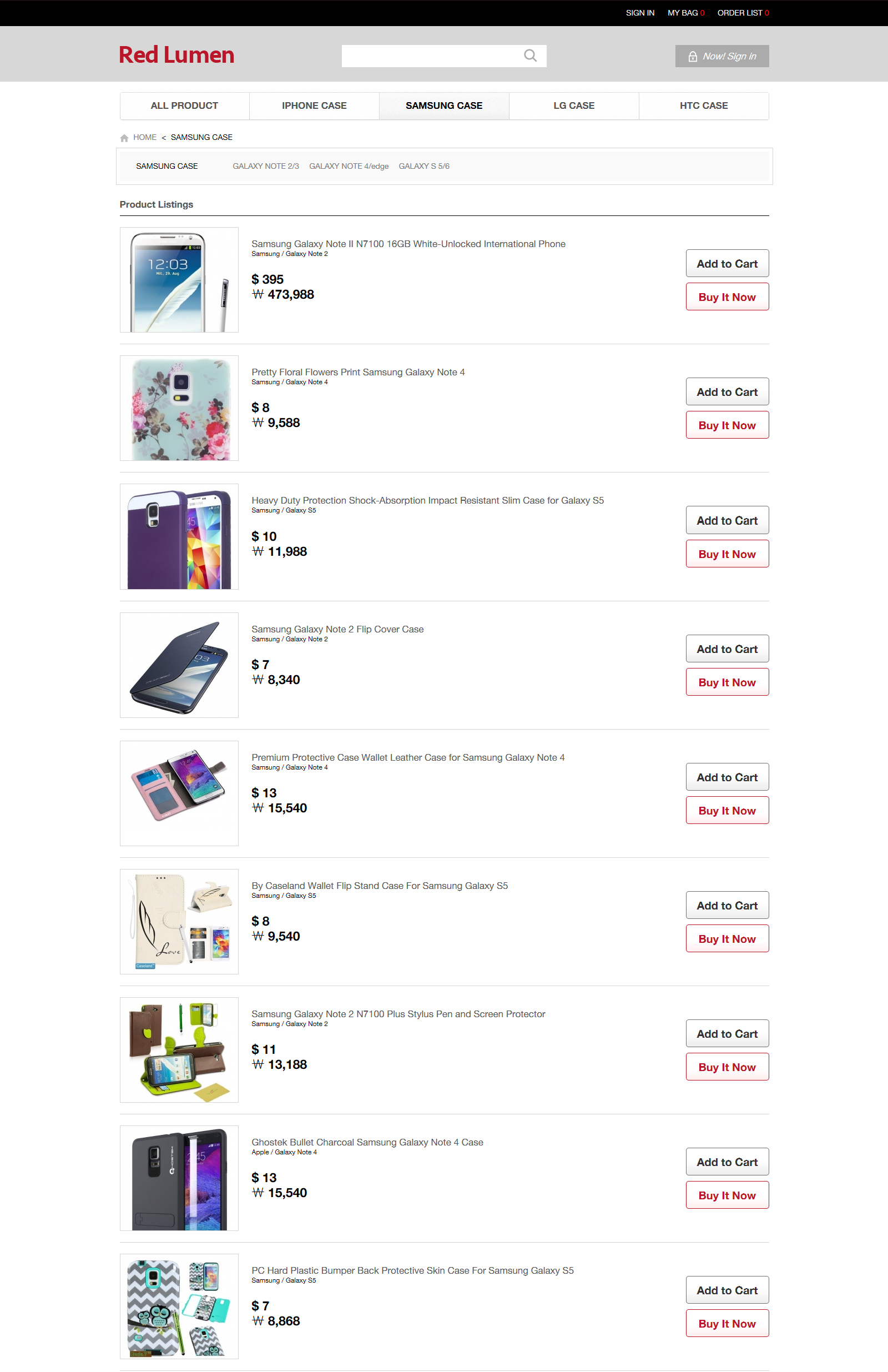Go to HOME in the breadcrumb

point(145,137)
